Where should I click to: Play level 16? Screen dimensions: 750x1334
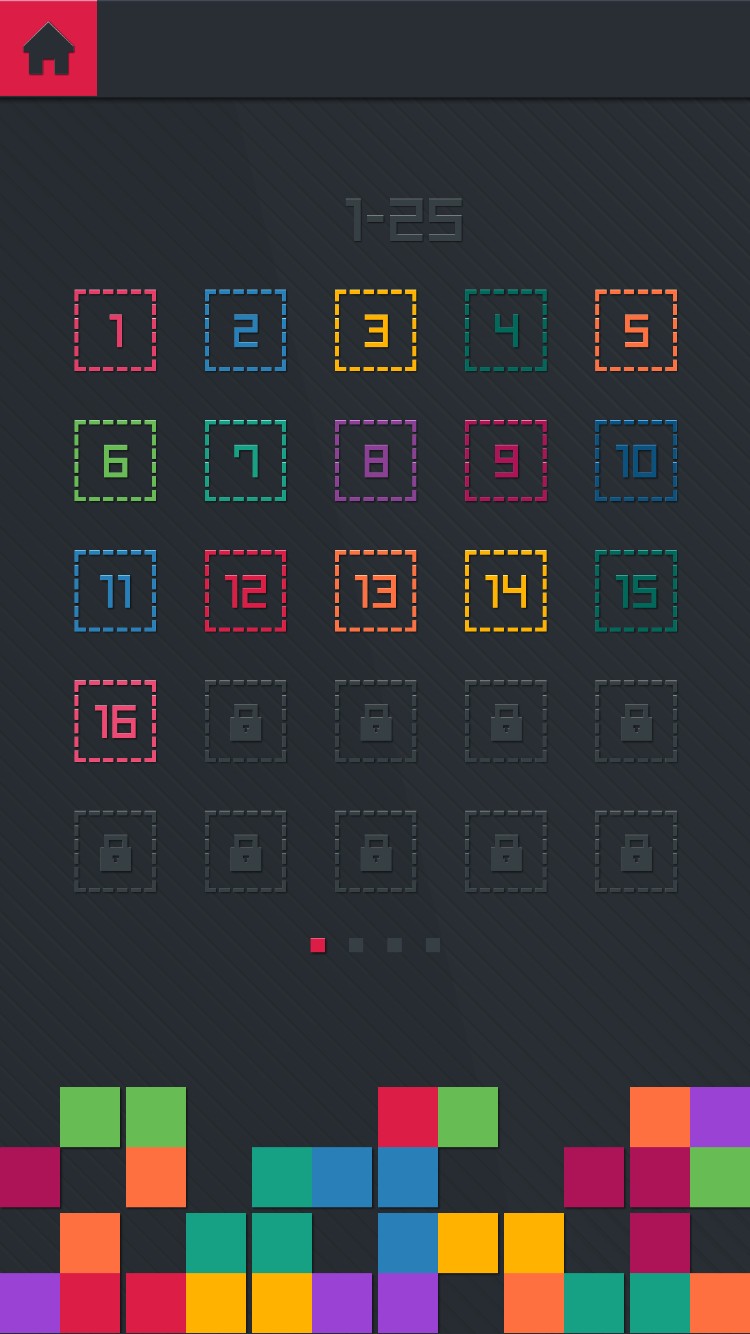[115, 720]
